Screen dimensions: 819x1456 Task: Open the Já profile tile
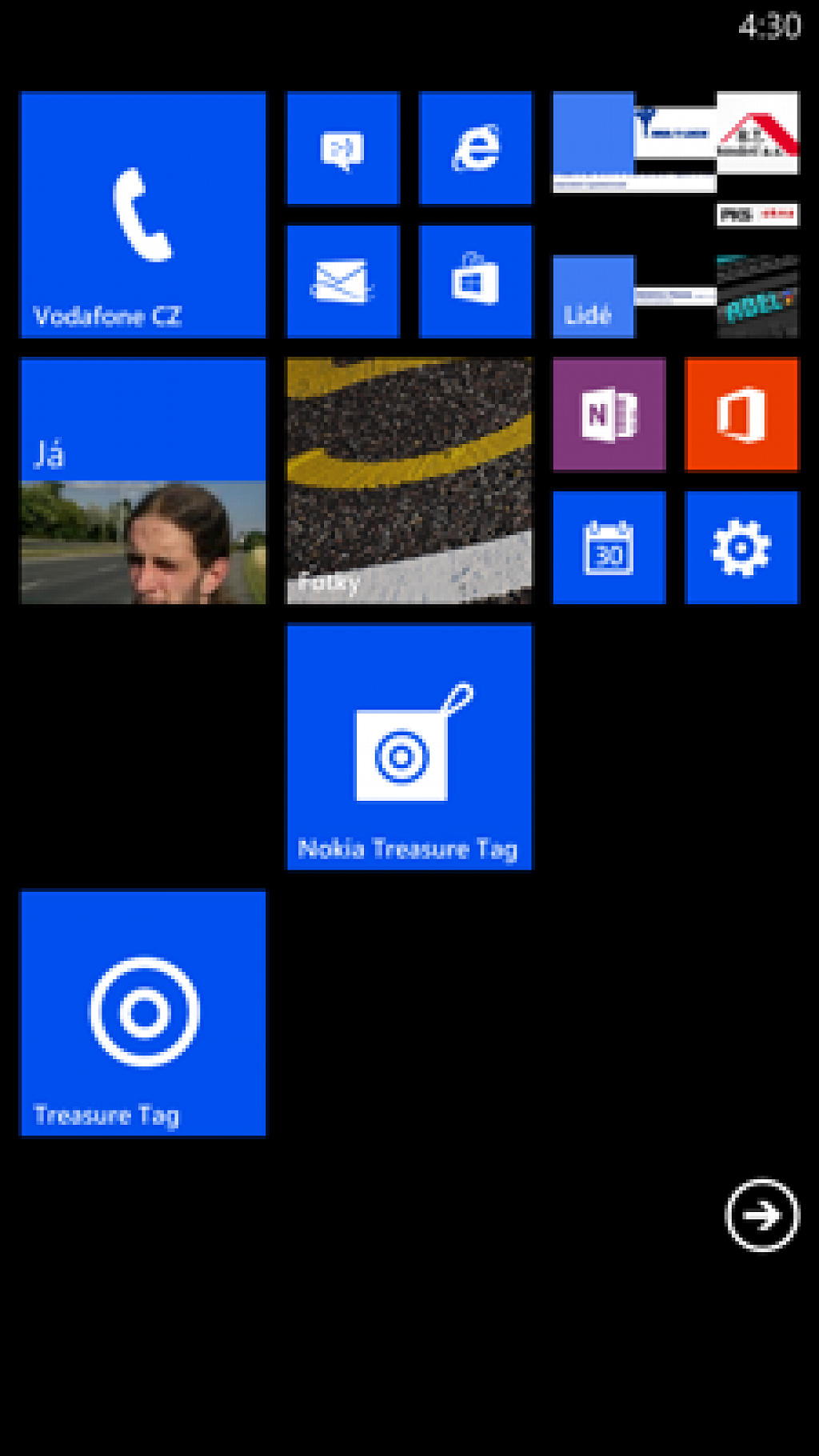pyautogui.click(x=143, y=481)
